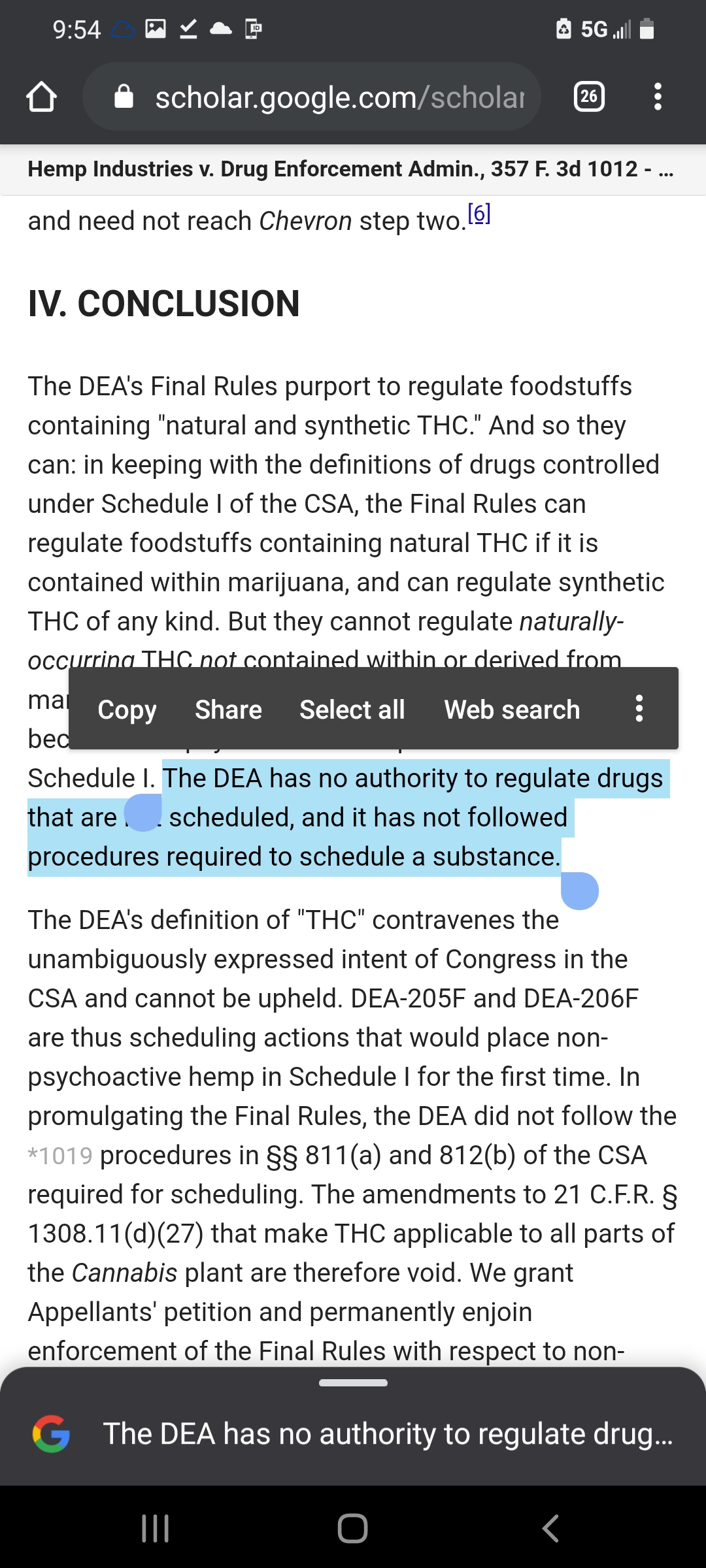
Task: Tap the scholar.google.com address bar
Action: point(312,97)
